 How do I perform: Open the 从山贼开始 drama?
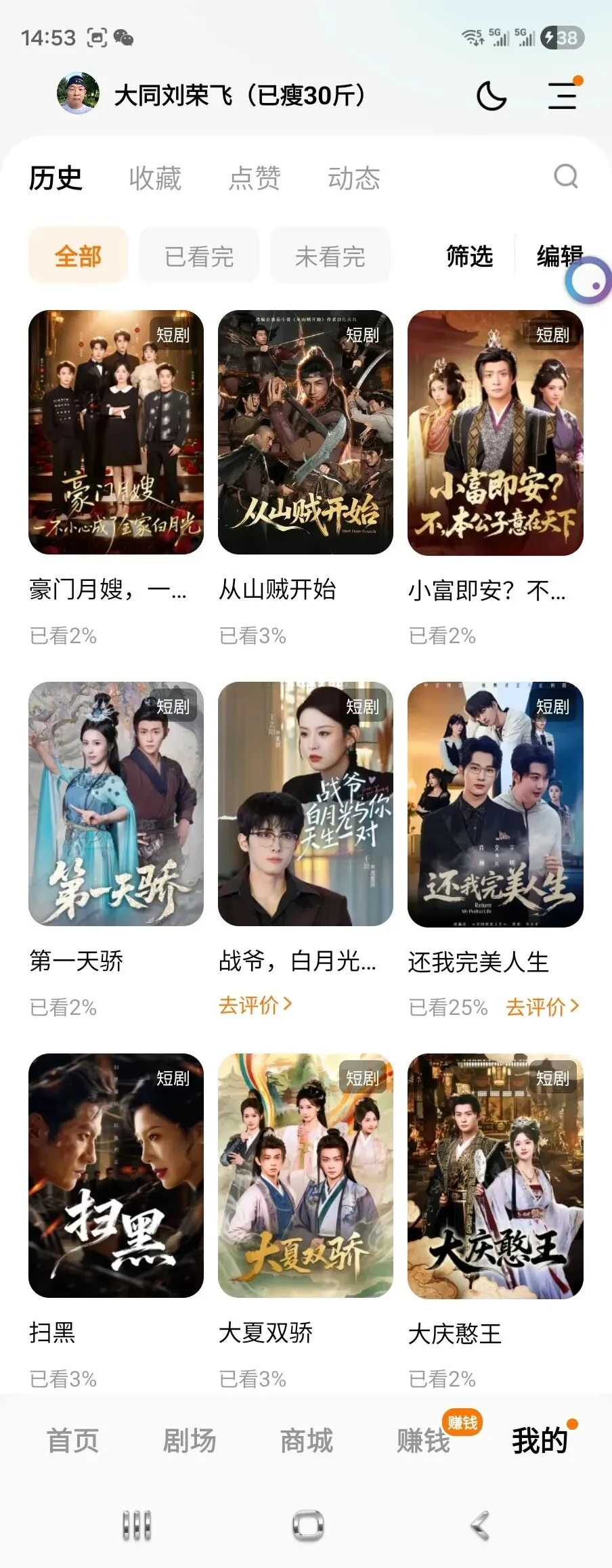305,433
